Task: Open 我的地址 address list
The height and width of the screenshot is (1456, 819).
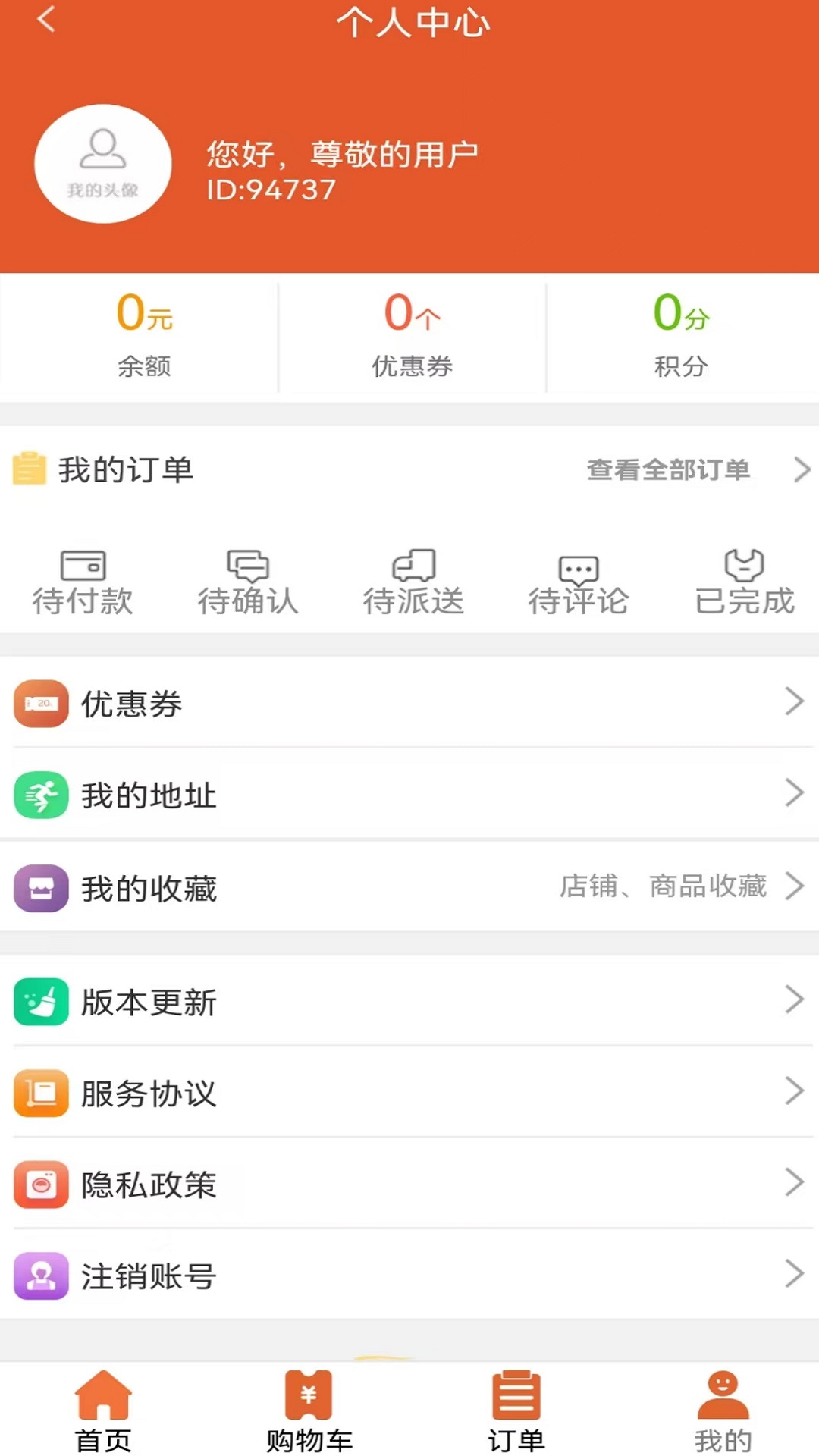Action: click(409, 794)
